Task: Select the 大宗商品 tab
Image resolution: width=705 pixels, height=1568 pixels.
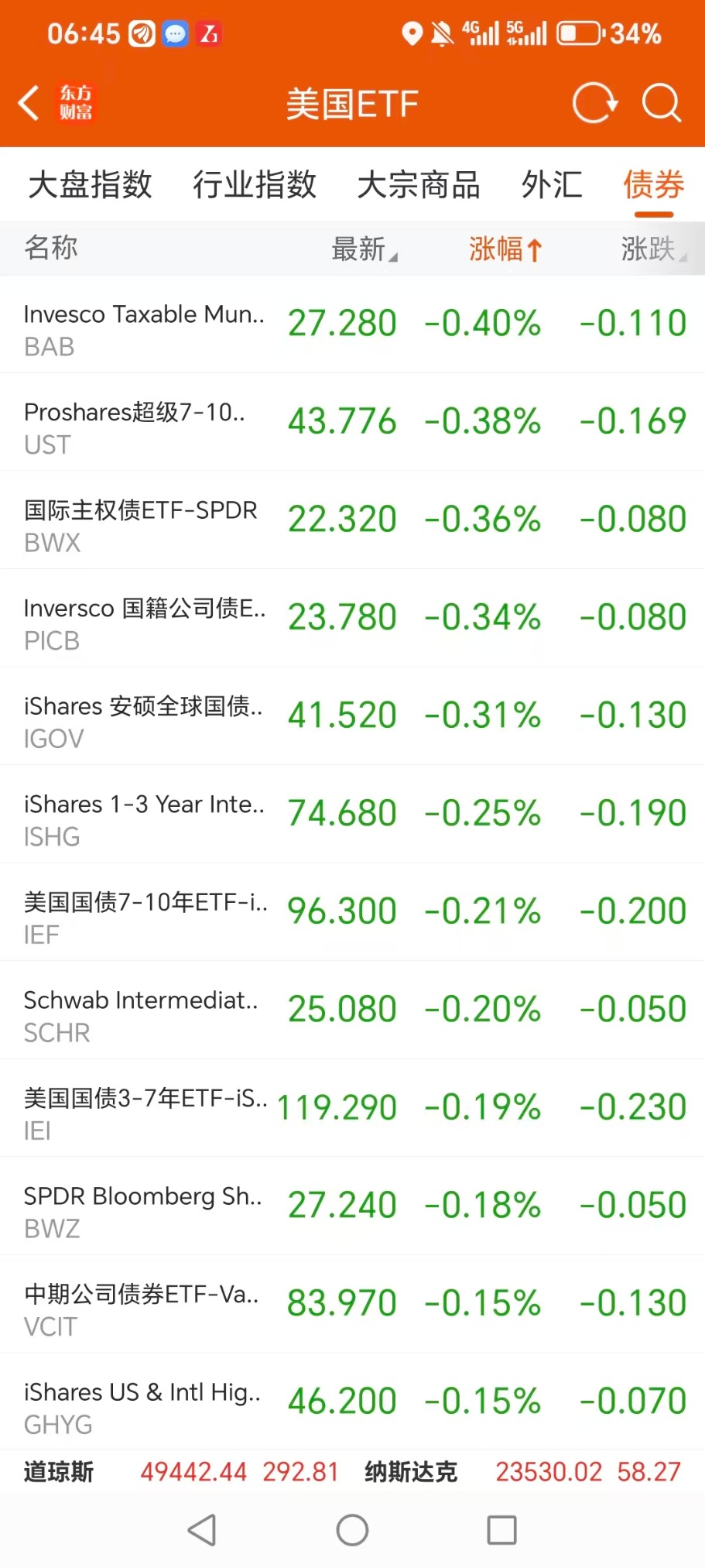Action: [418, 185]
